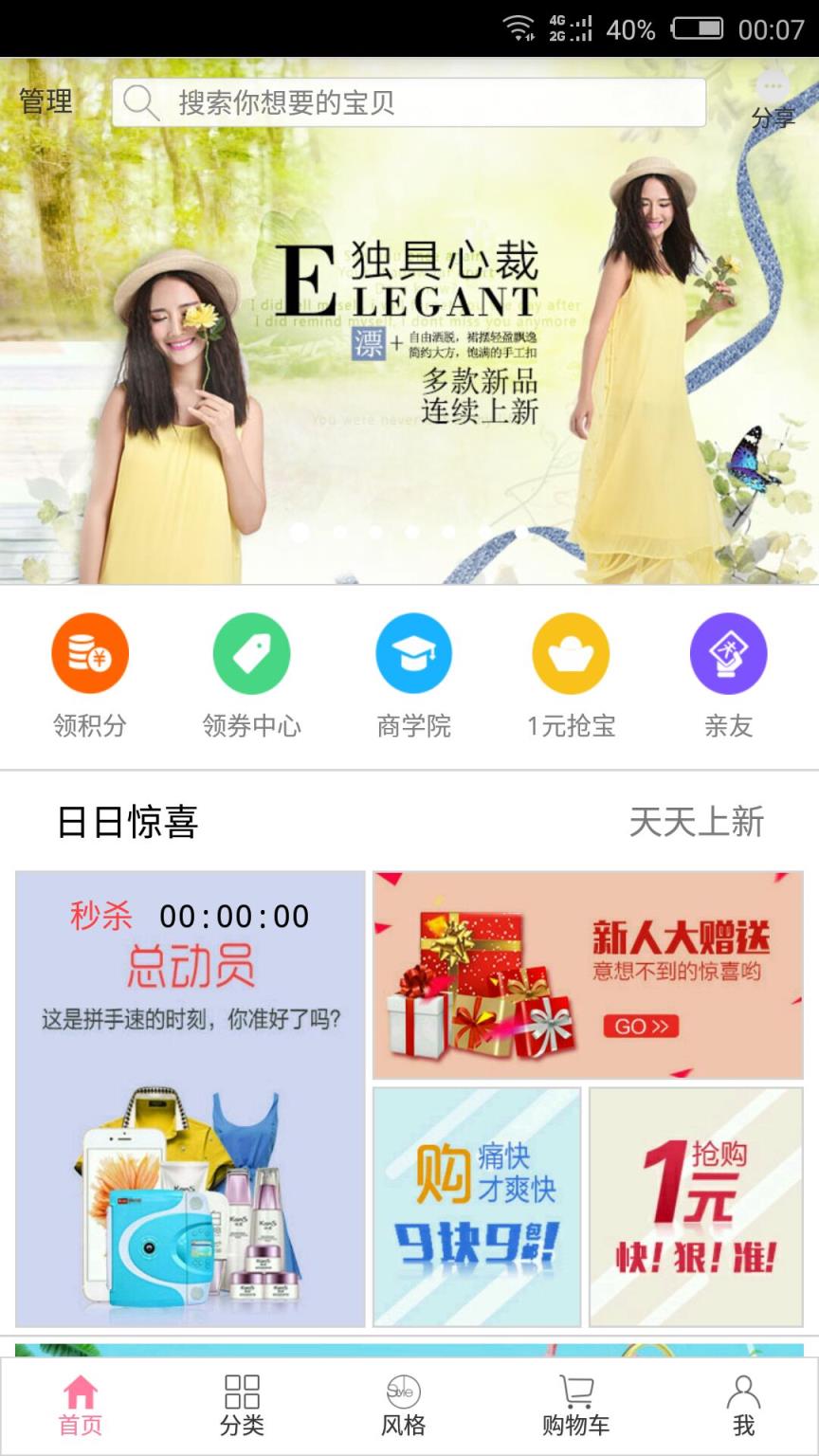Open the 天天上新 link

[699, 823]
